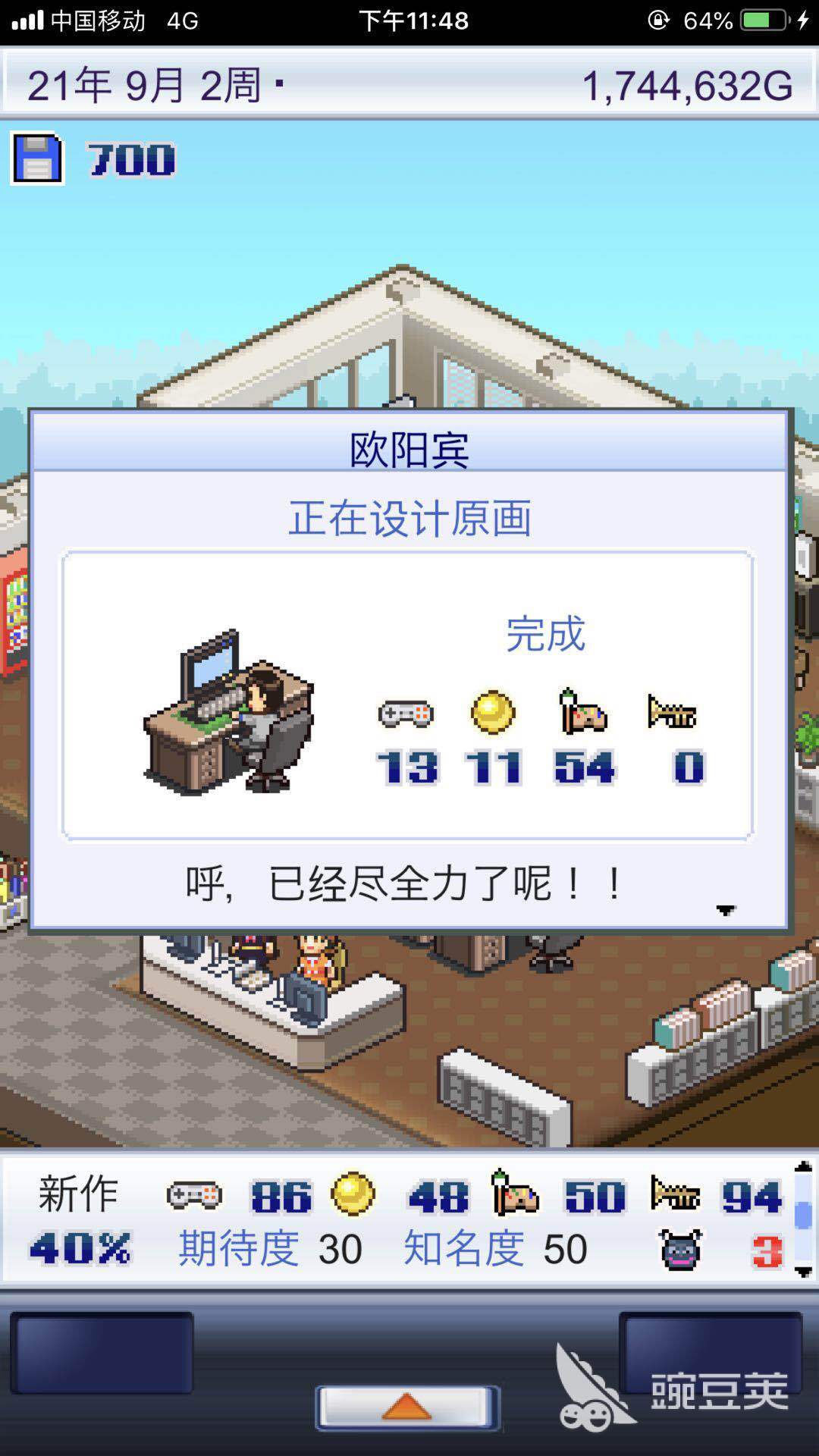Expand the menu with the orange up arrow

click(x=407, y=1408)
